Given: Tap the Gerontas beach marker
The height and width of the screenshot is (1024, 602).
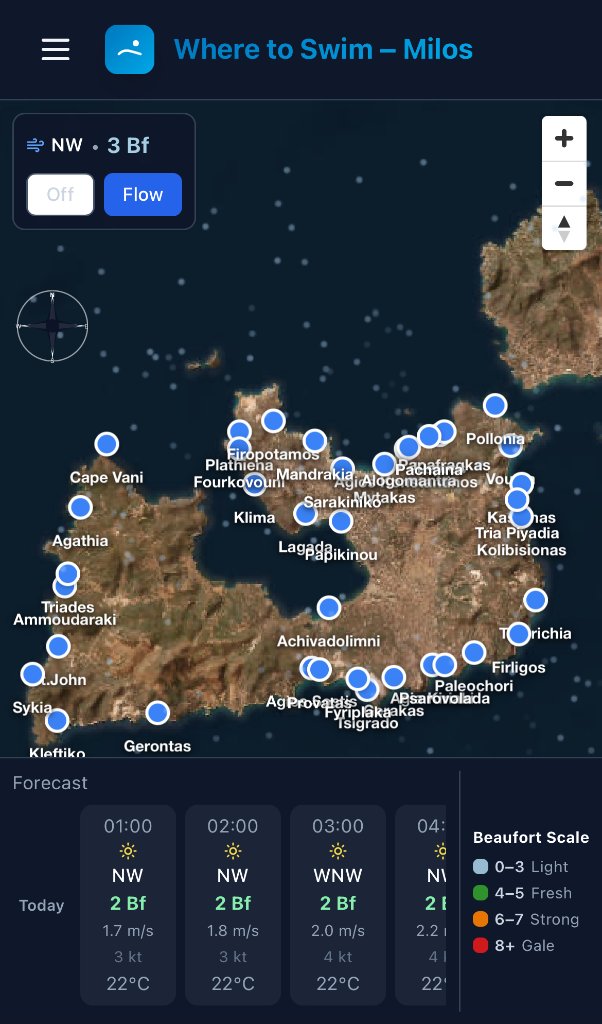Looking at the screenshot, I should pyautogui.click(x=157, y=712).
